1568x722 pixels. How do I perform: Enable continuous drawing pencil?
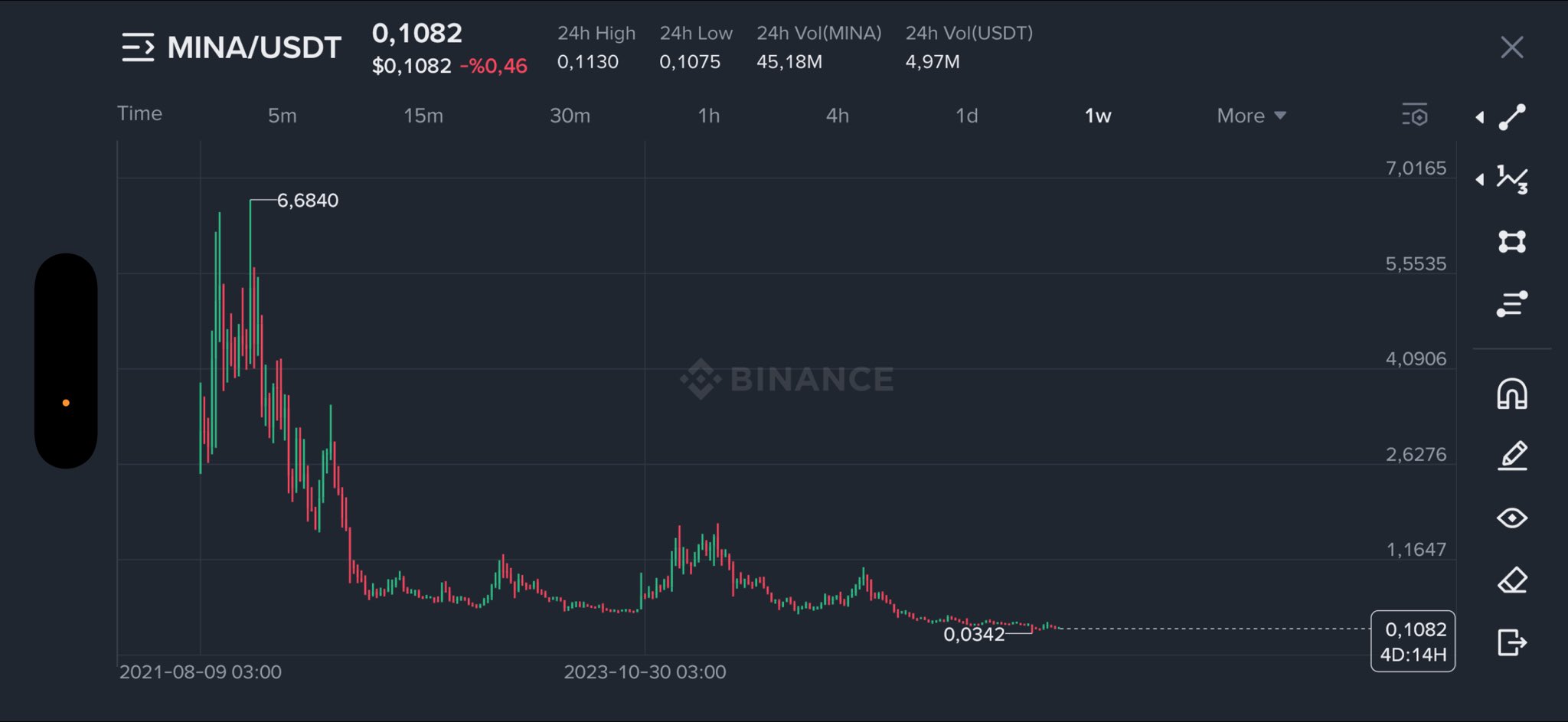(x=1512, y=456)
